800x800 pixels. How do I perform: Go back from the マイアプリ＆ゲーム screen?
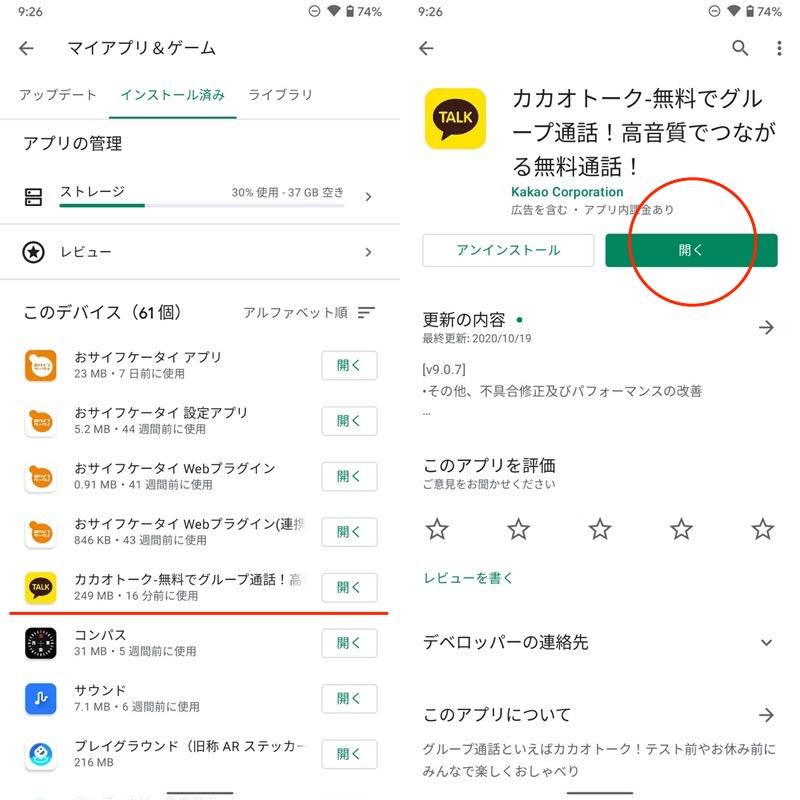coord(27,48)
